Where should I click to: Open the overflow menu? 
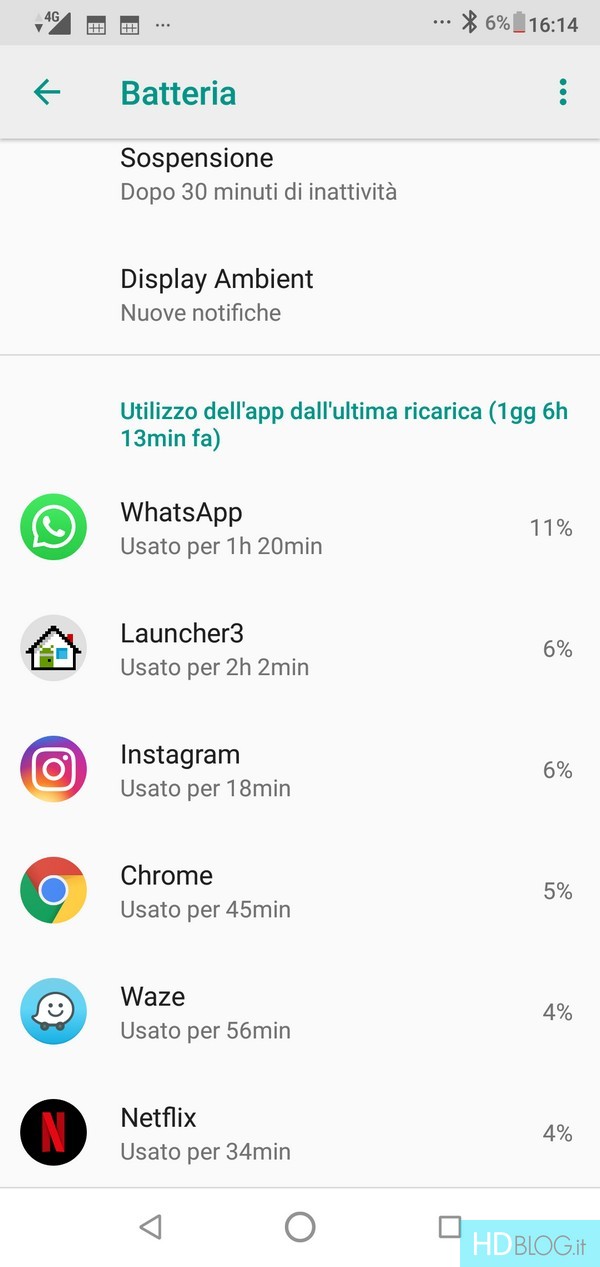[x=563, y=93]
